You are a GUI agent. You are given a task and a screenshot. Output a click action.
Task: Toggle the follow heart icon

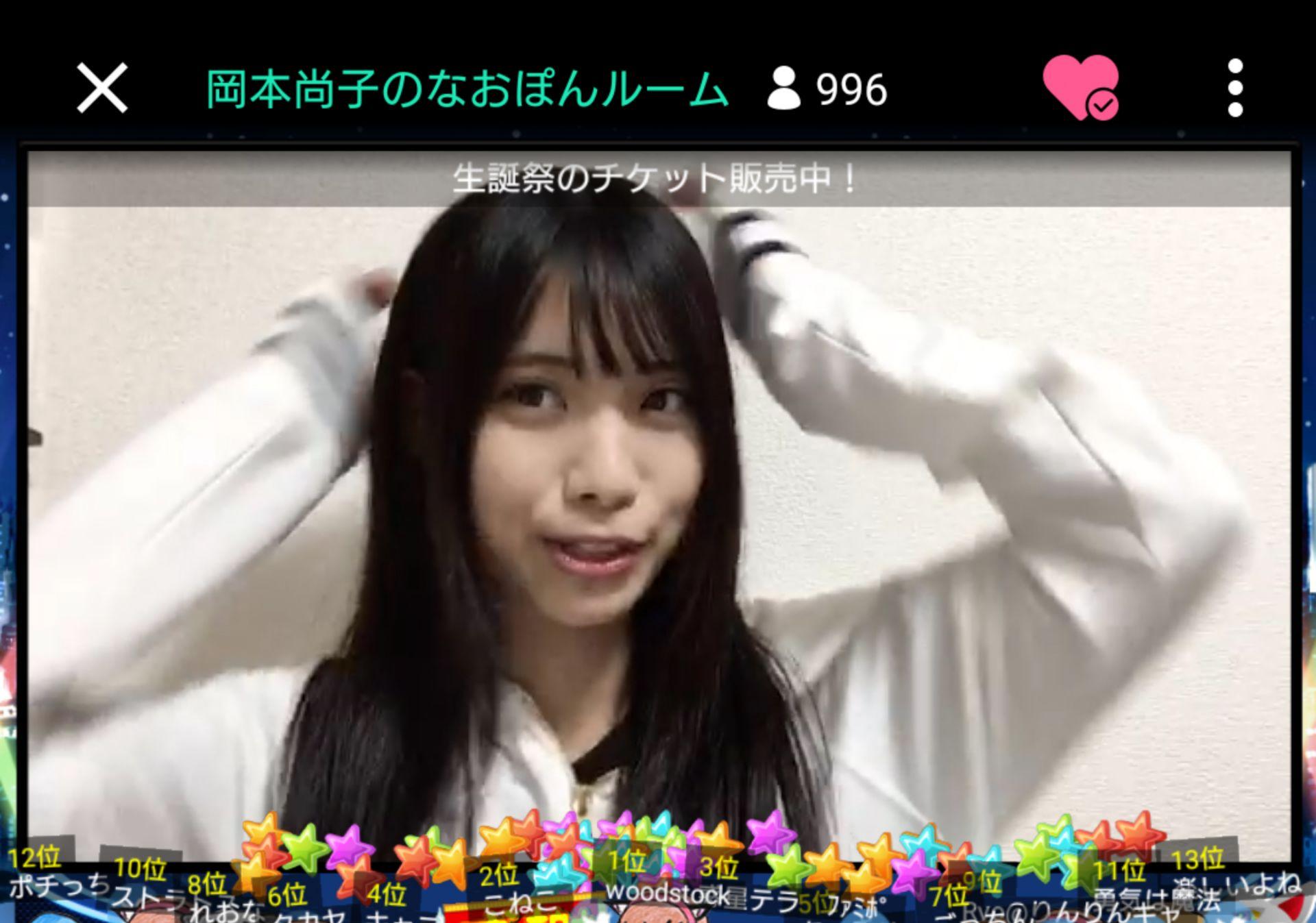pos(1080,88)
